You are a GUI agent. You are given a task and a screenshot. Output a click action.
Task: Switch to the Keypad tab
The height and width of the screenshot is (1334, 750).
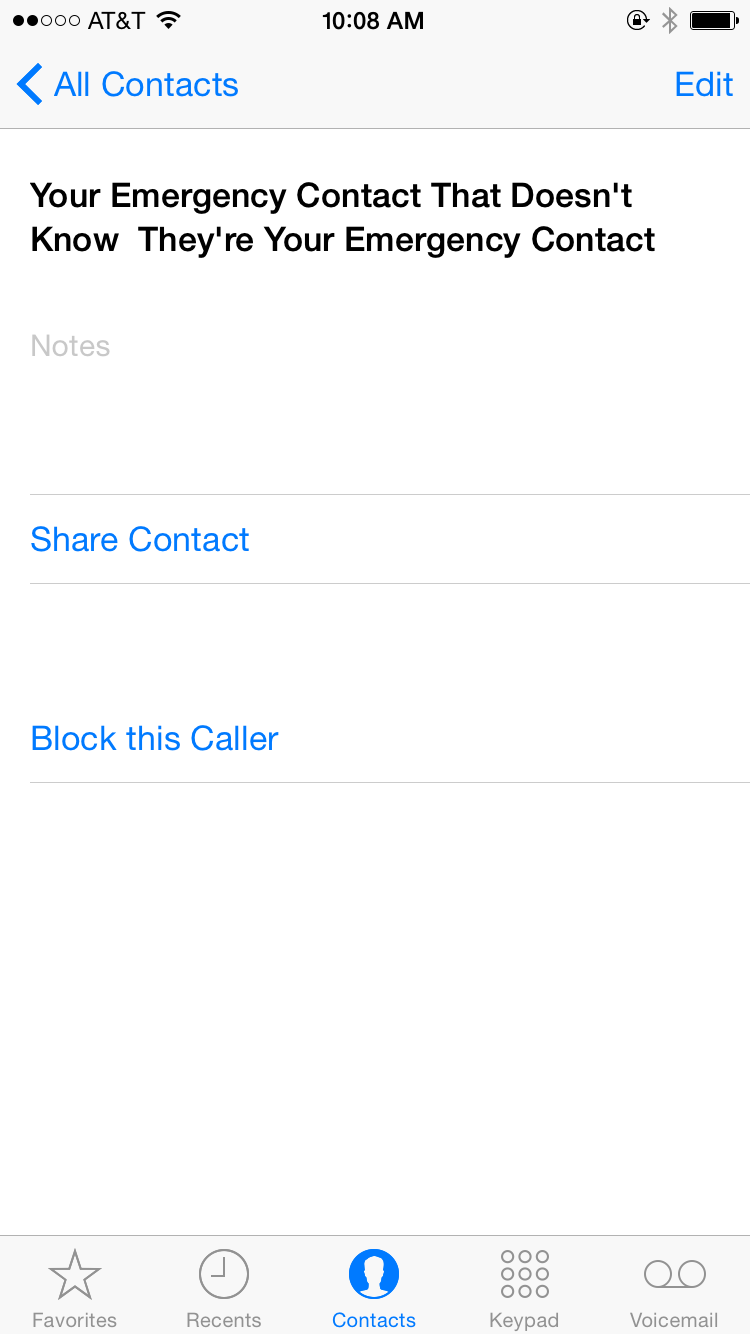(x=524, y=1287)
